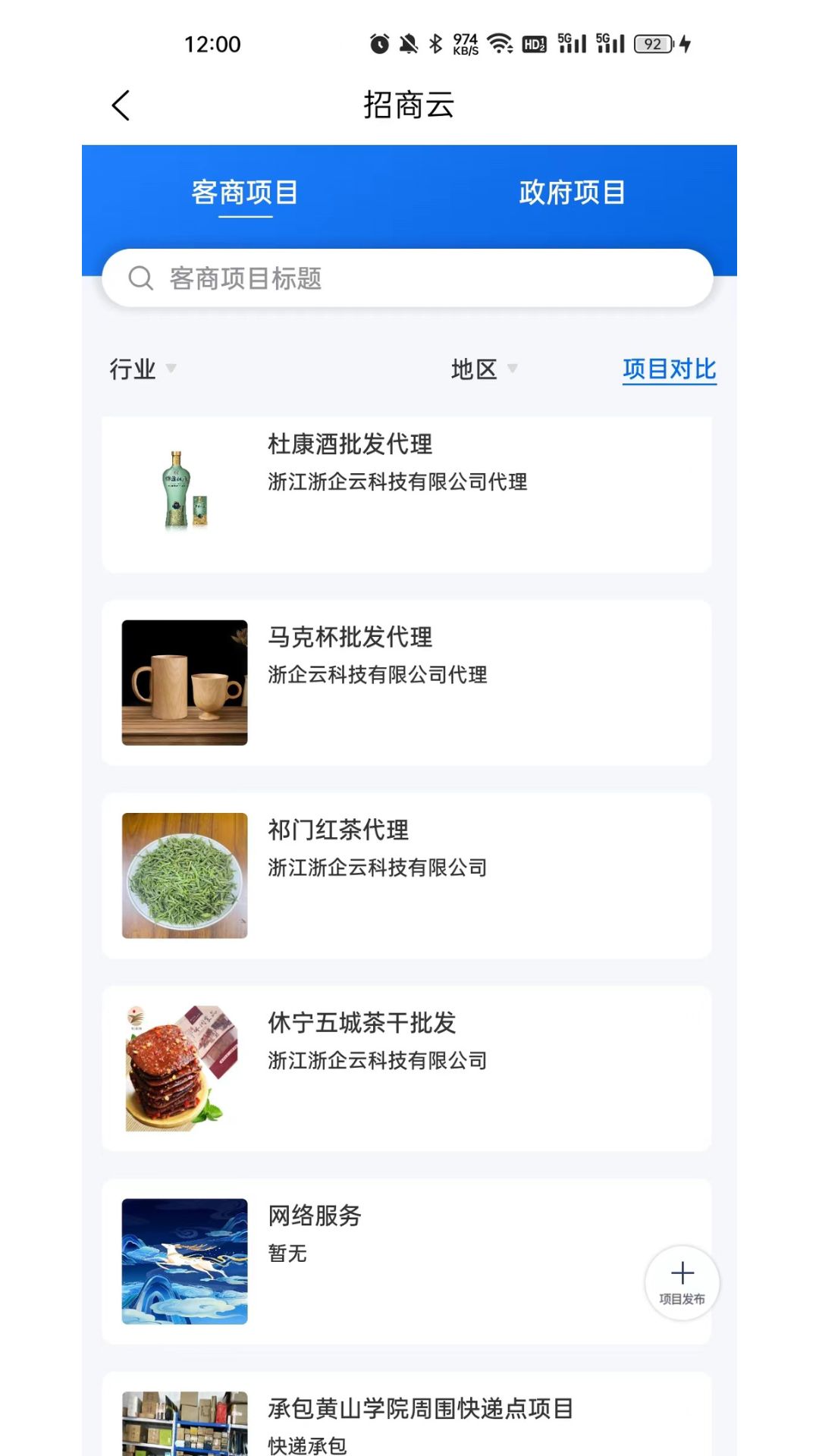819x1456 pixels.
Task: Go back from 招商云 page
Action: pyautogui.click(x=121, y=105)
